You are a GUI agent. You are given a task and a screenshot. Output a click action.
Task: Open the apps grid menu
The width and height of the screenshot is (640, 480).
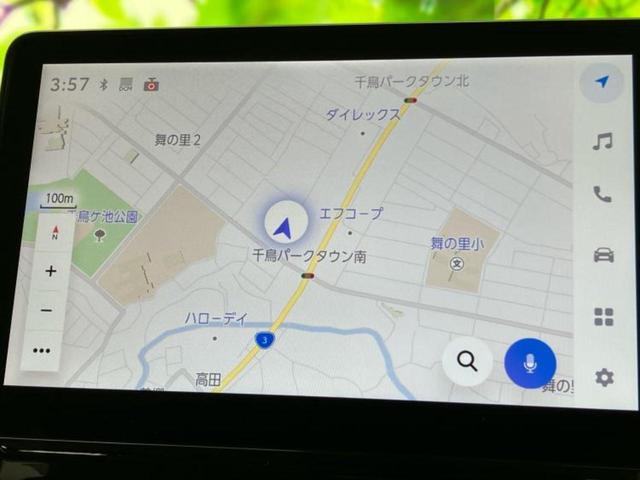point(603,317)
